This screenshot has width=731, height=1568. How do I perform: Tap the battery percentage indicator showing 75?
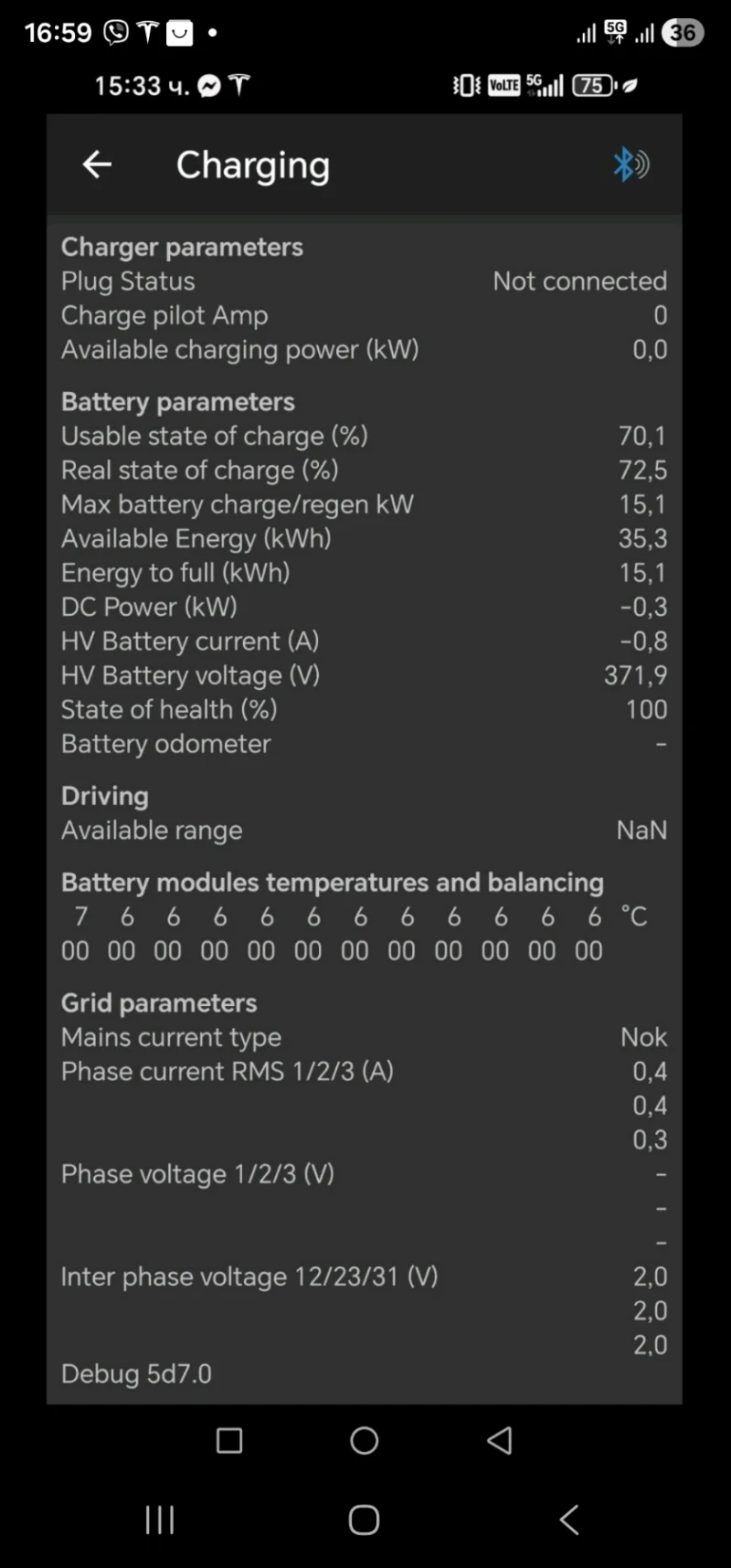[x=592, y=85]
